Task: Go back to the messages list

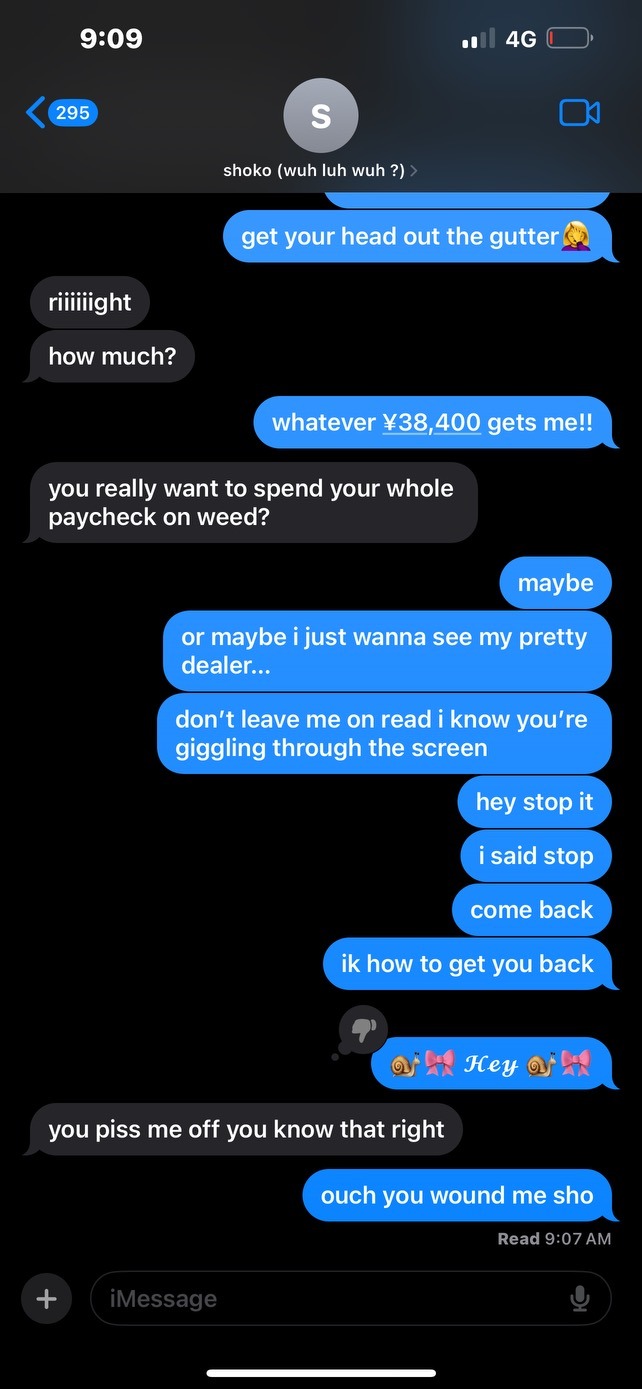Action: pyautogui.click(x=60, y=113)
